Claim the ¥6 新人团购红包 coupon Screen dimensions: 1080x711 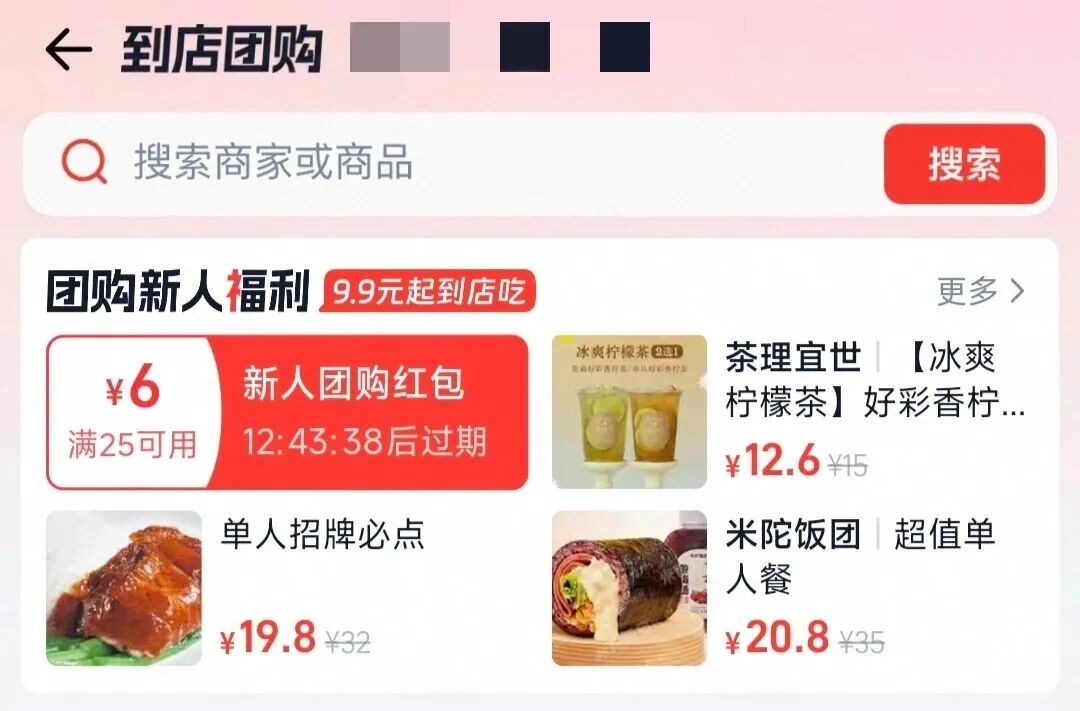pyautogui.click(x=287, y=412)
